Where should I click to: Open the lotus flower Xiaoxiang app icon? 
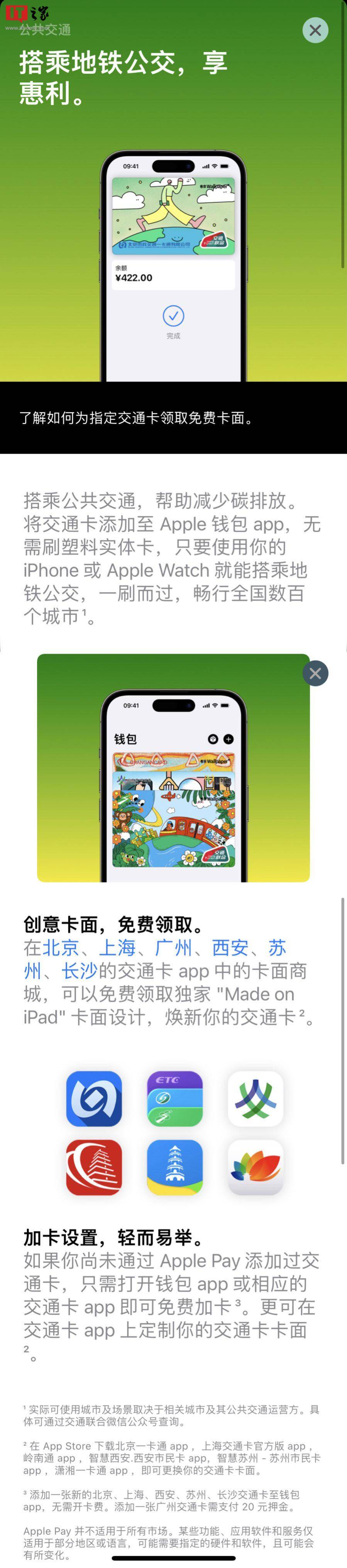[255, 1167]
